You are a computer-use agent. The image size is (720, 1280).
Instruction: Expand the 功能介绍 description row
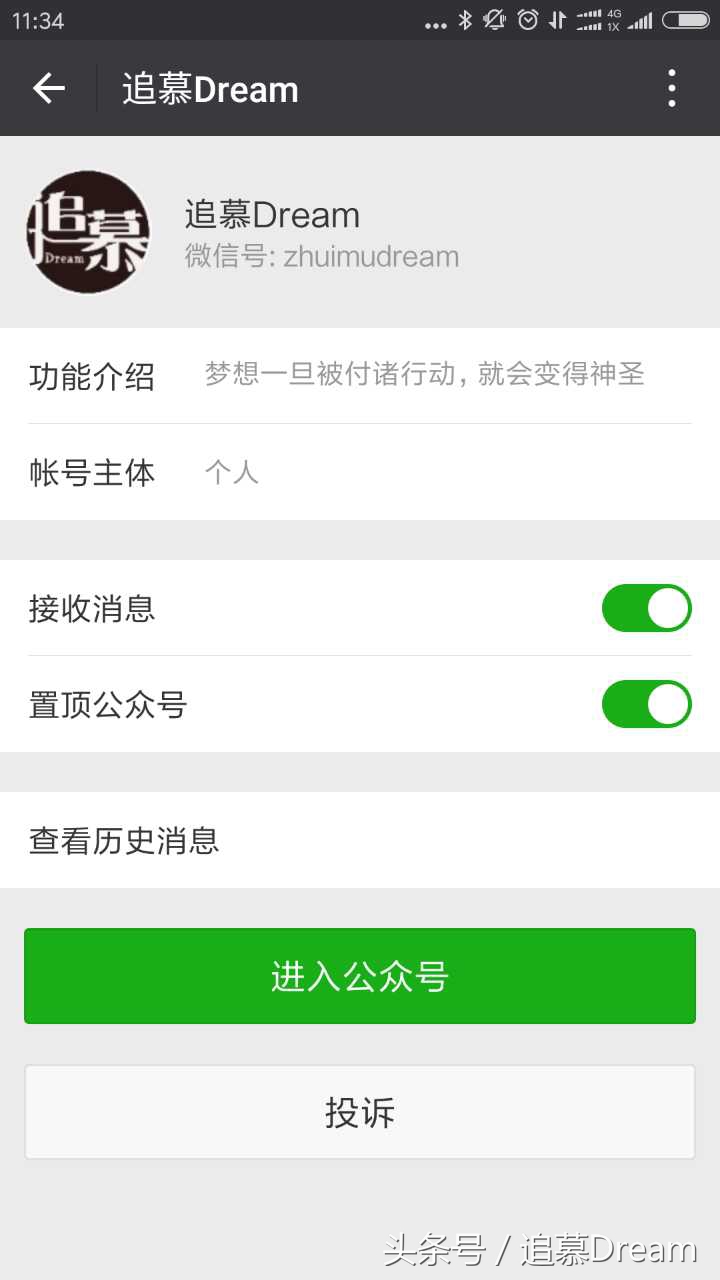[360, 375]
